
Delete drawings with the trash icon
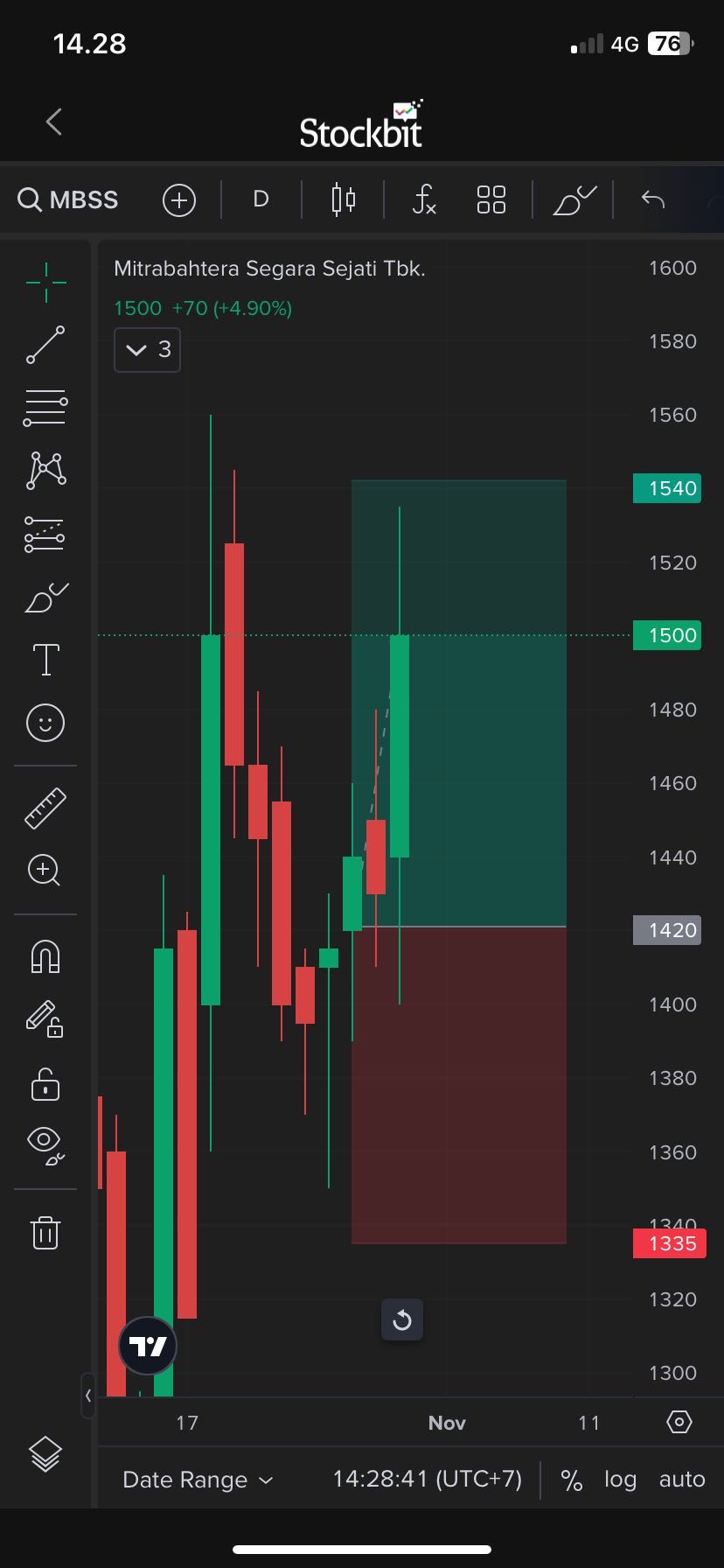pyautogui.click(x=45, y=1233)
